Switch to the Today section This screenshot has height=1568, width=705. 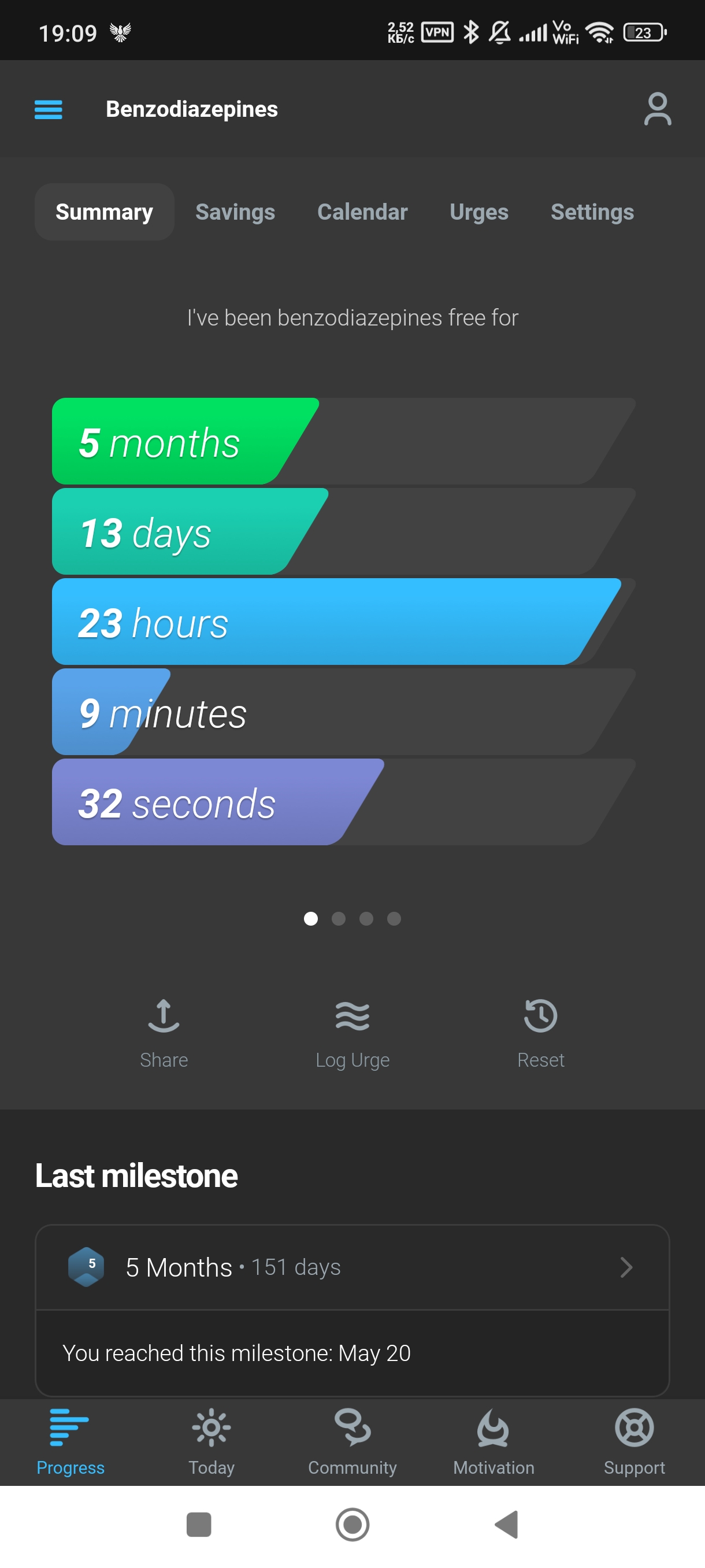click(x=211, y=1441)
